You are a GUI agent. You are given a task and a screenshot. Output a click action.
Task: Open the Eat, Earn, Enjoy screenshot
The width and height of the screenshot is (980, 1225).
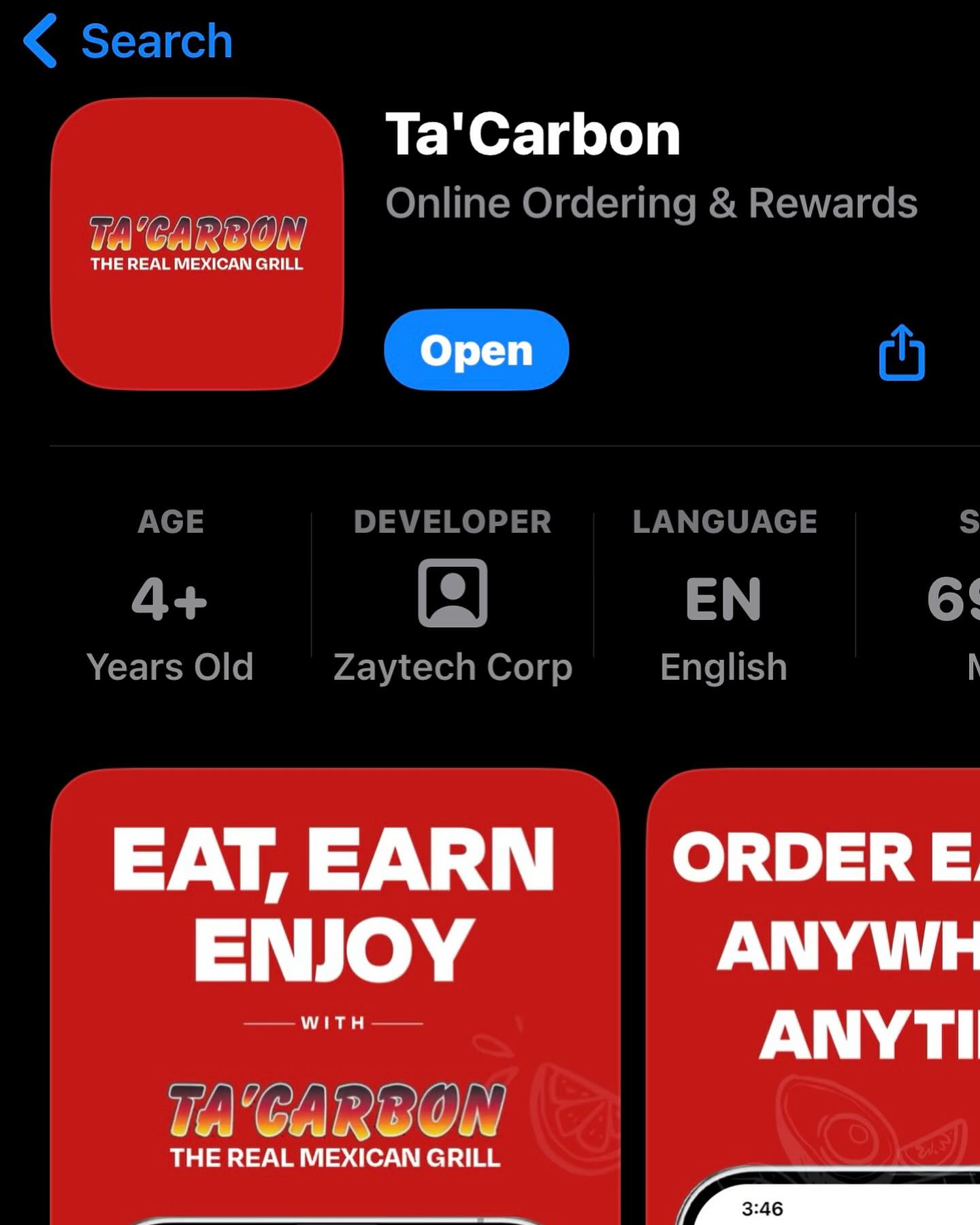tap(335, 994)
